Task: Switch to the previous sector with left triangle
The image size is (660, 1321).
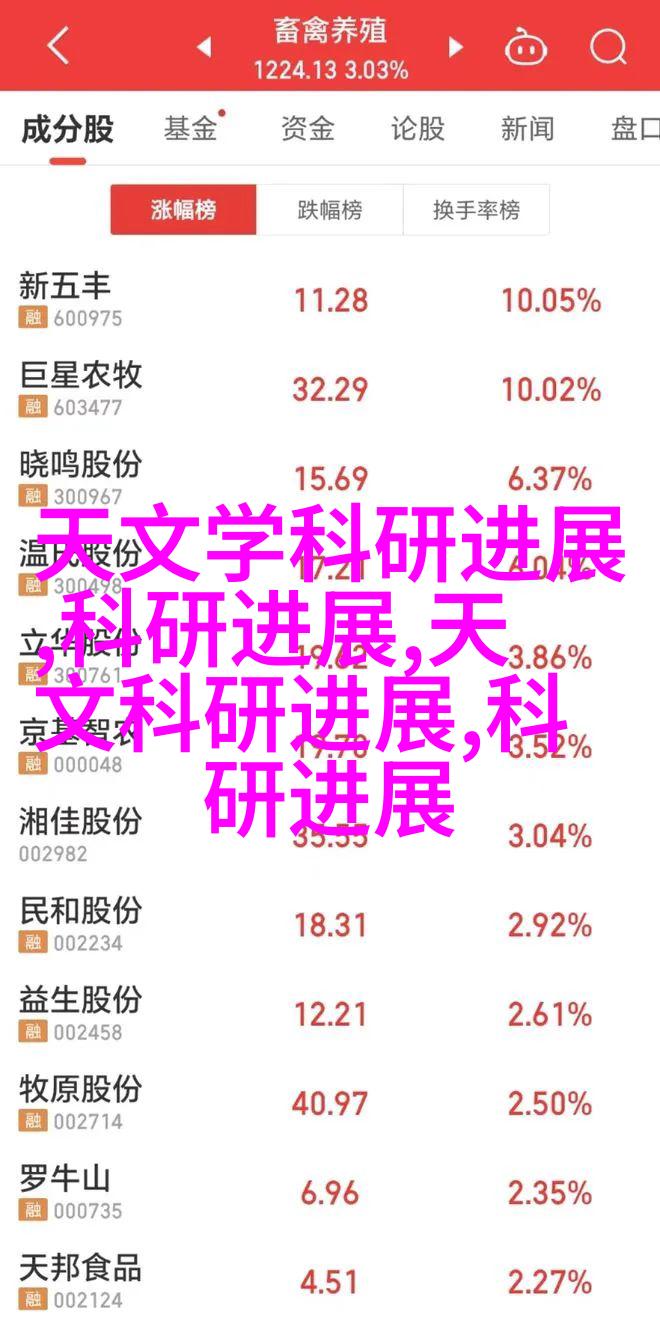Action: point(205,46)
